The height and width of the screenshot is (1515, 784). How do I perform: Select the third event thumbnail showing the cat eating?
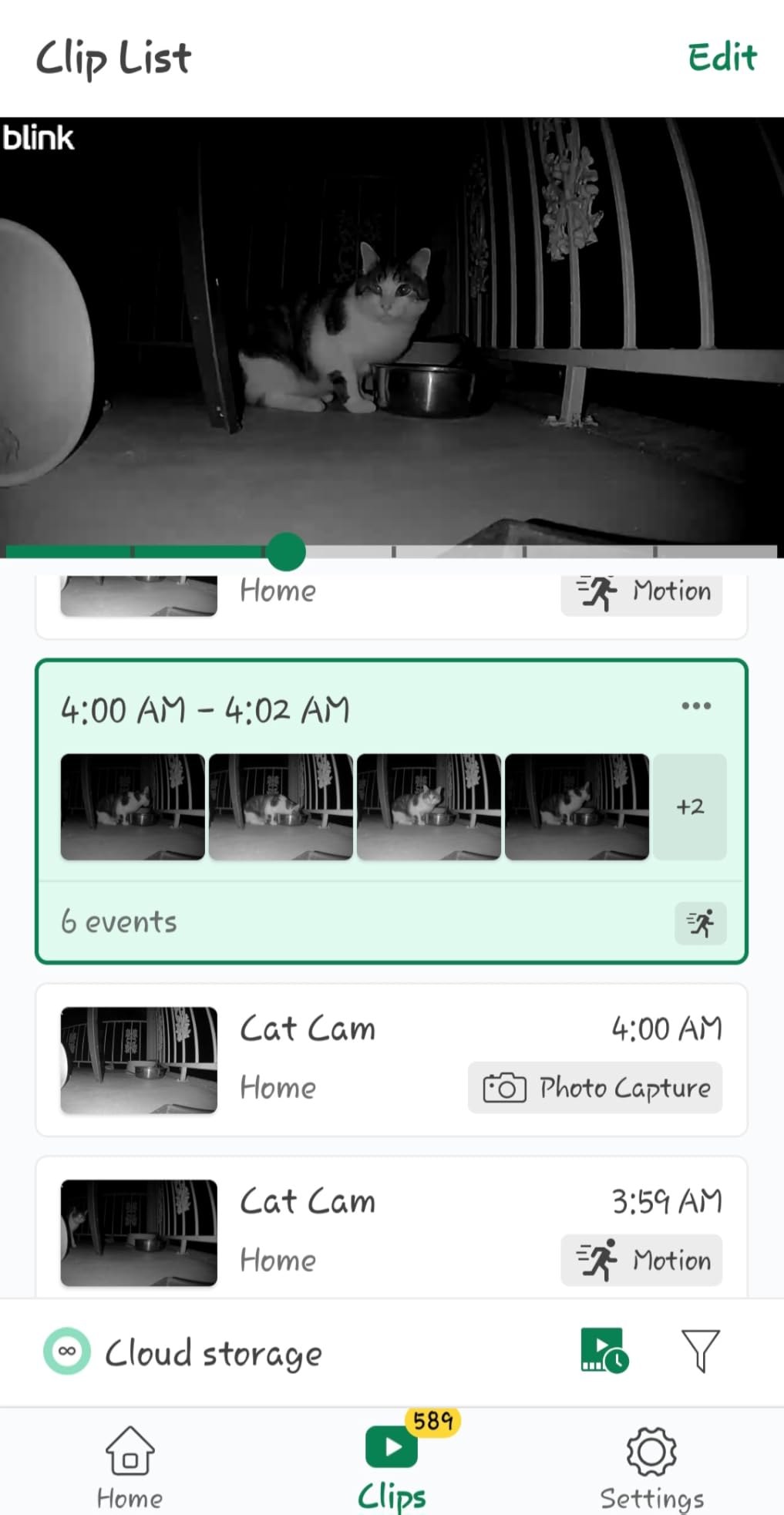429,806
